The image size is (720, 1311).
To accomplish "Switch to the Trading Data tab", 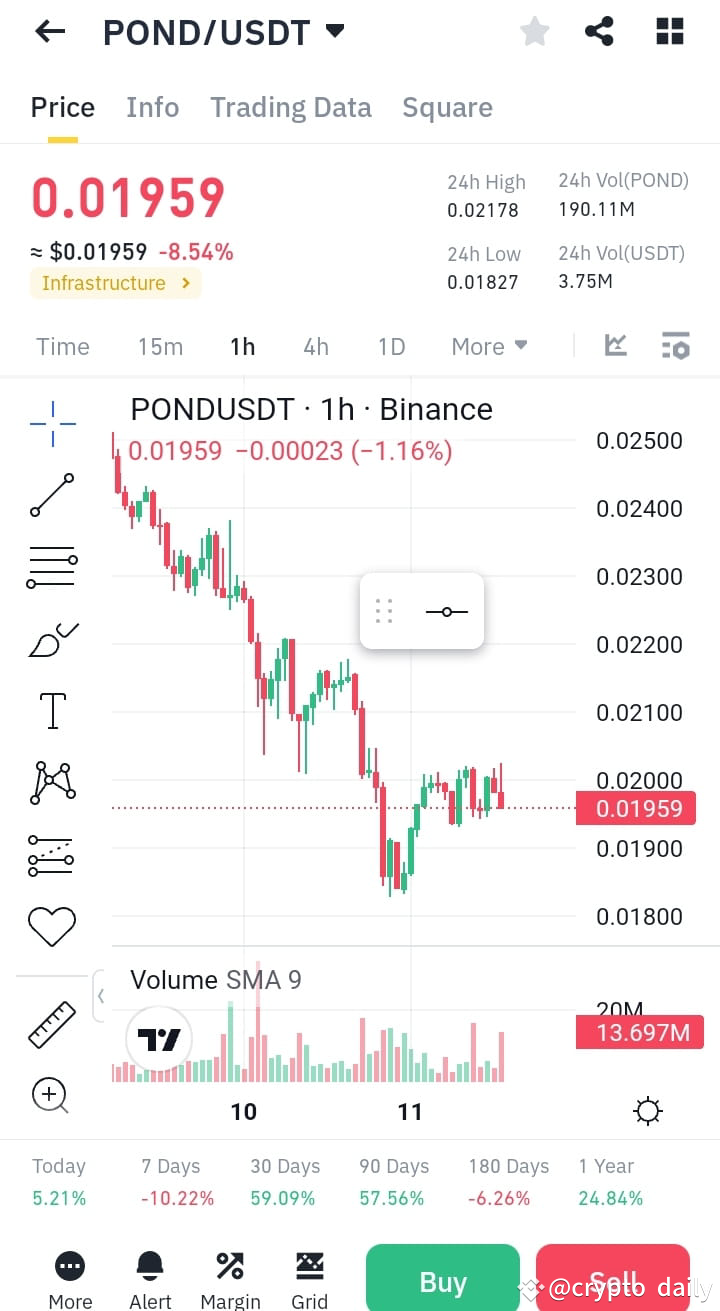I will click(x=290, y=107).
